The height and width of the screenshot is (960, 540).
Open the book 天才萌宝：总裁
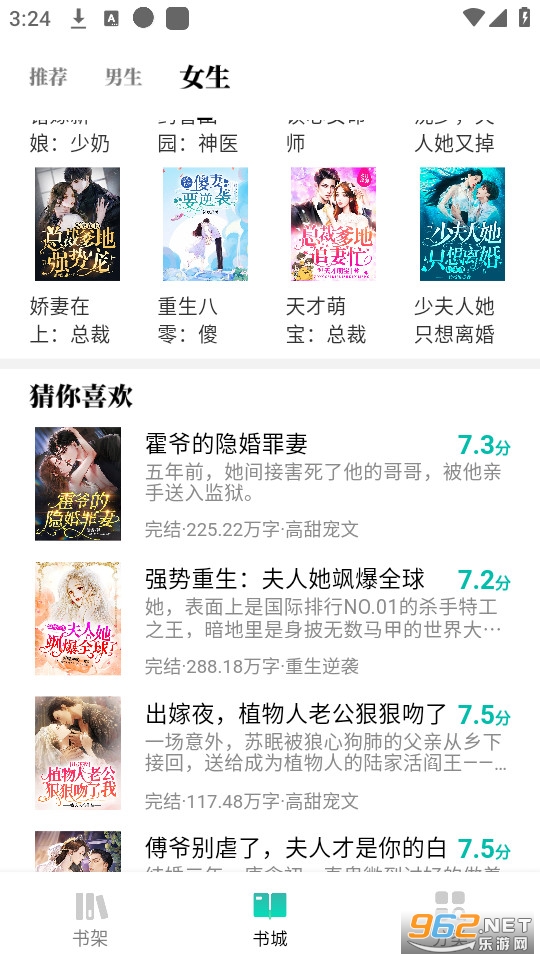point(334,255)
